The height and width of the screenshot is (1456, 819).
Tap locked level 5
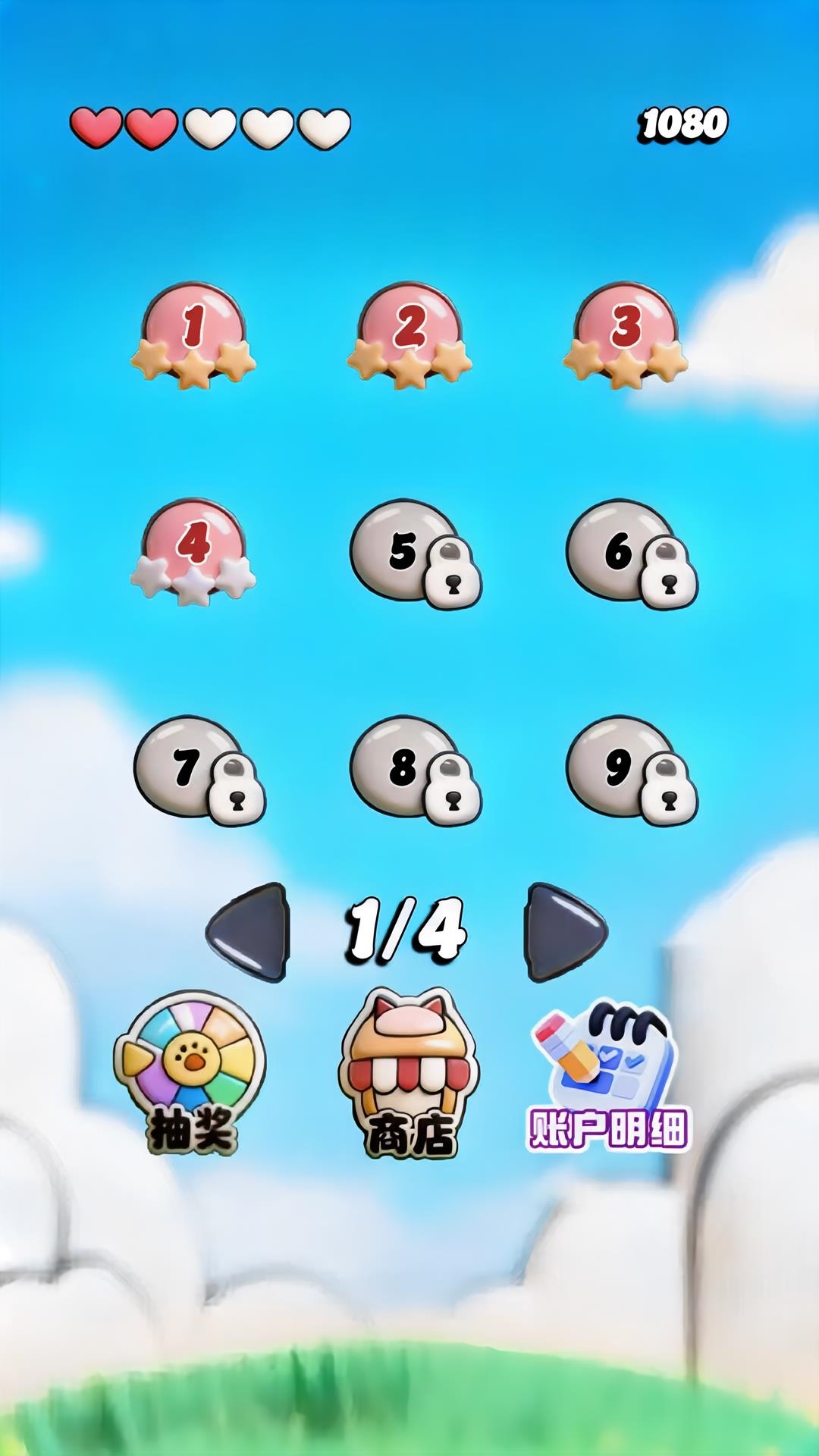pos(416,554)
